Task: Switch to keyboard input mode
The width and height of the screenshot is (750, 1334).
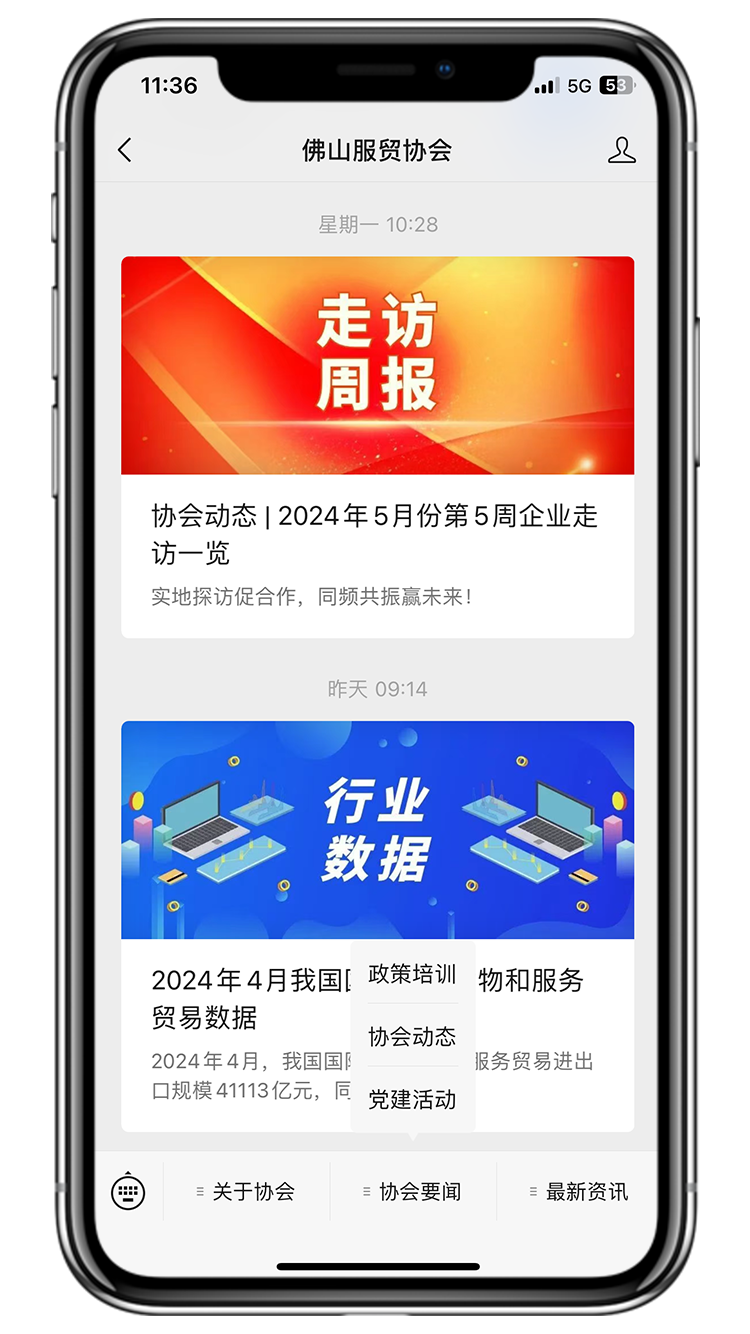Action: point(128,1191)
